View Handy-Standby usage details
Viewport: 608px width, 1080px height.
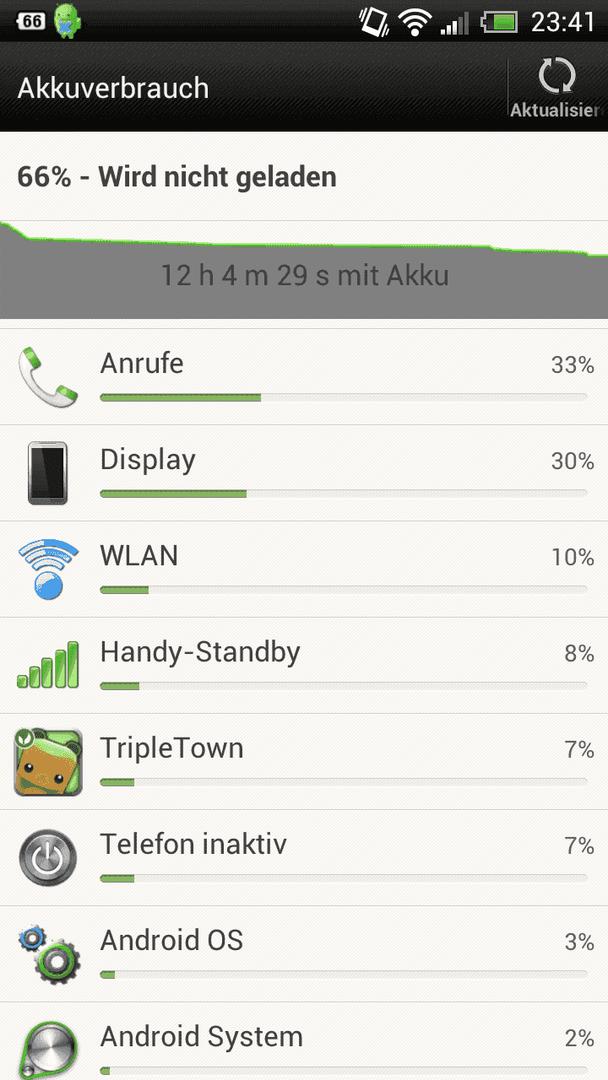click(304, 665)
